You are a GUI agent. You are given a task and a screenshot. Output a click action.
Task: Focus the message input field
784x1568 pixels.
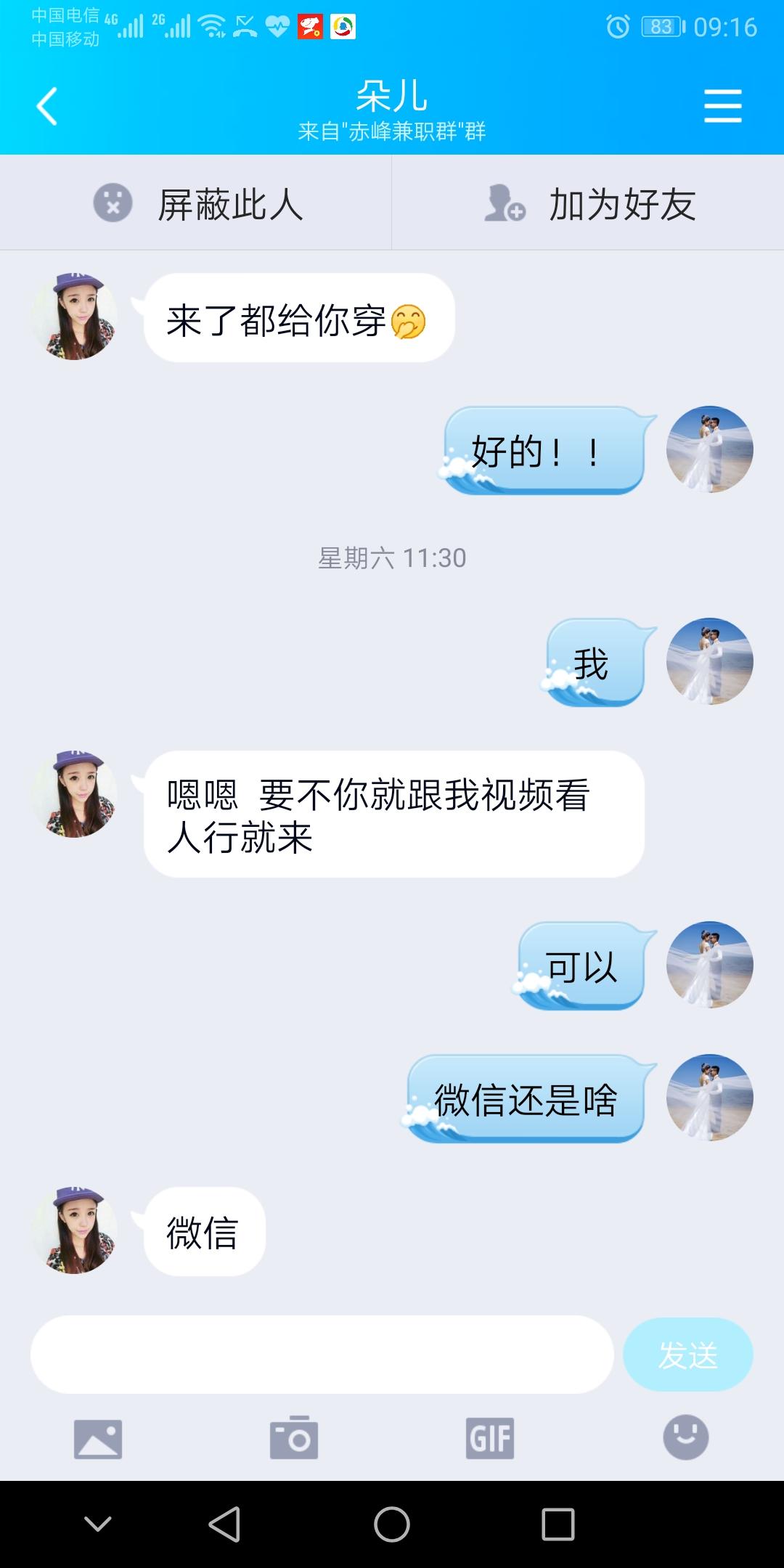322,1355
